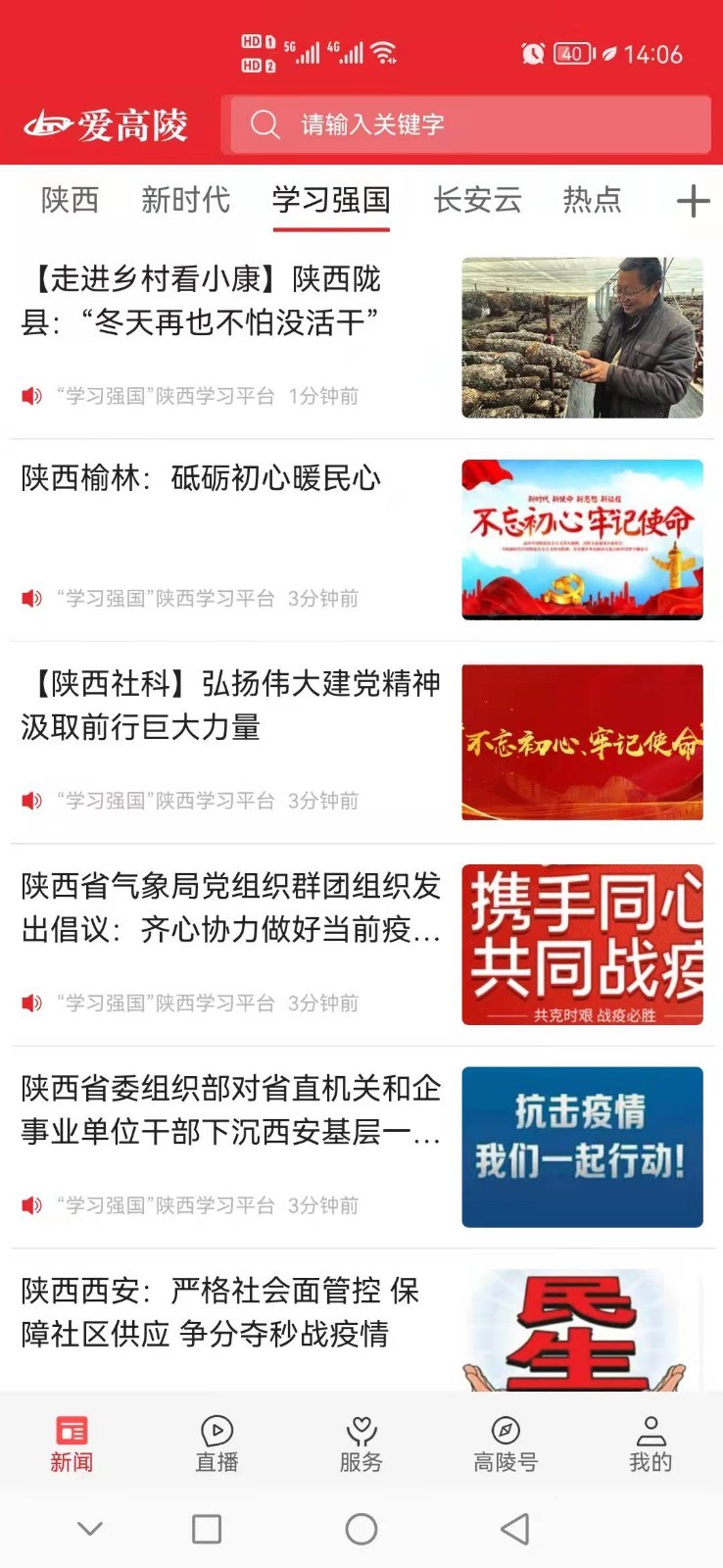
Task: Tap the keyword search field
Action: (468, 124)
